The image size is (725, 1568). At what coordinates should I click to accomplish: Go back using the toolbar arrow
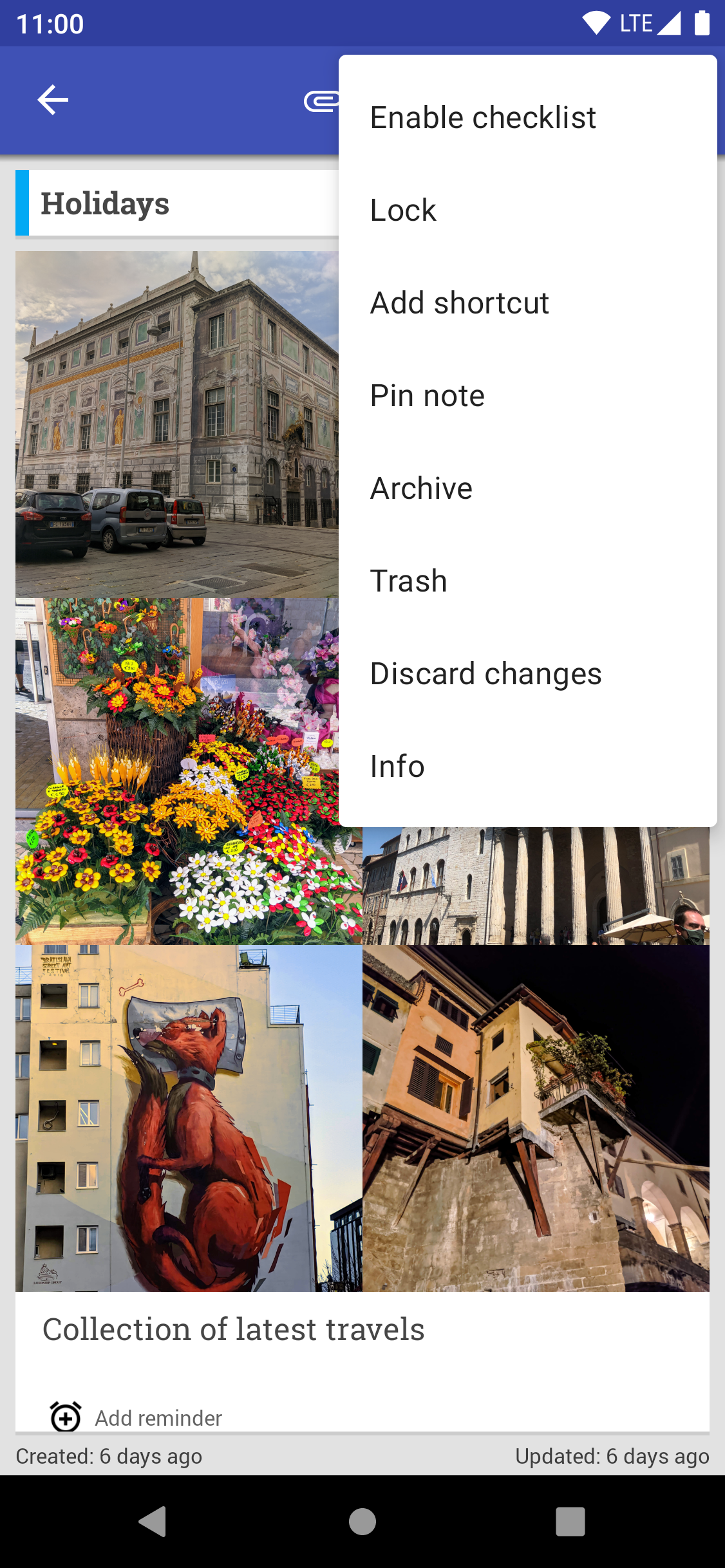(x=53, y=100)
